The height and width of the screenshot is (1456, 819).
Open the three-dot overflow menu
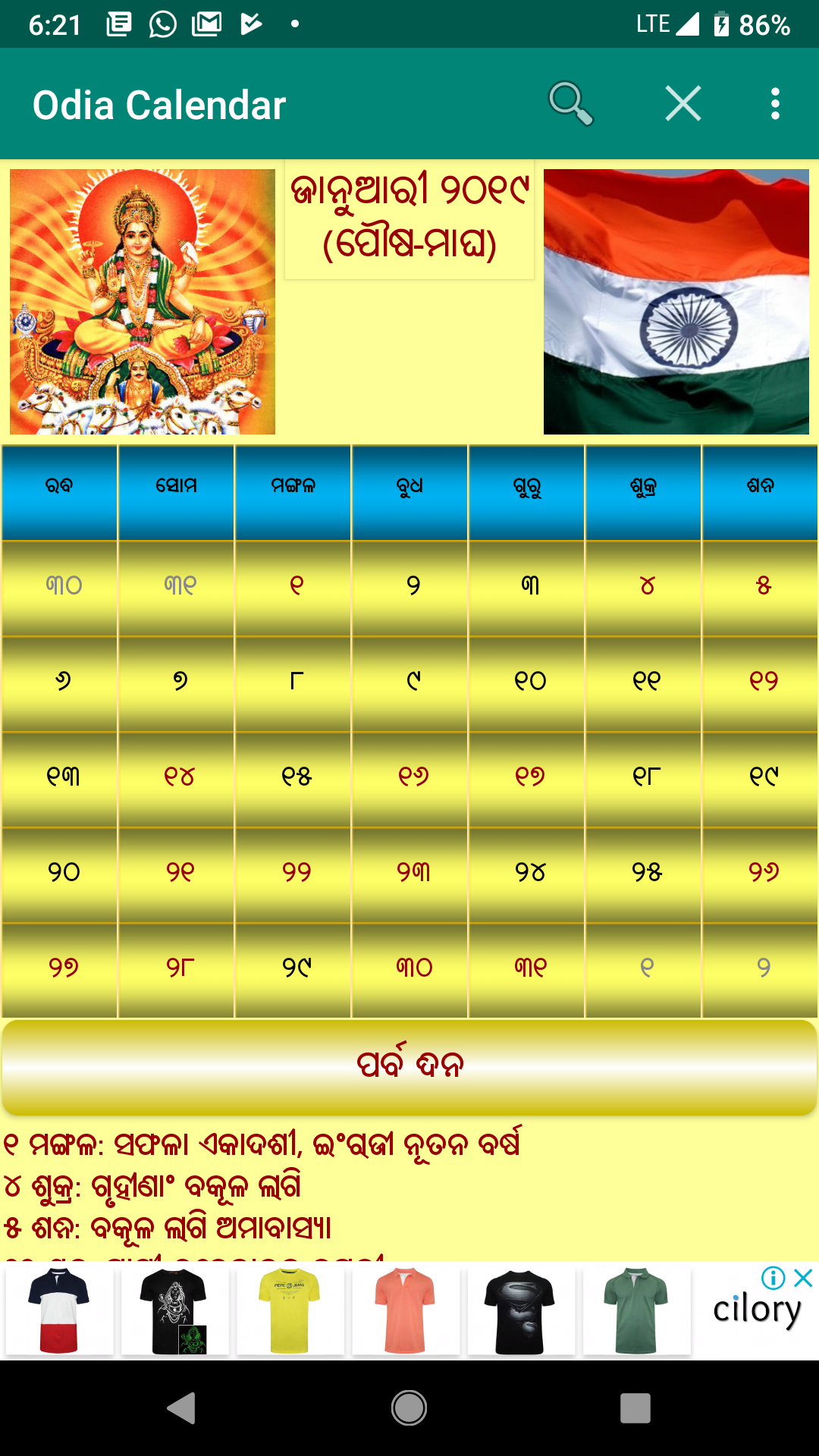point(774,103)
